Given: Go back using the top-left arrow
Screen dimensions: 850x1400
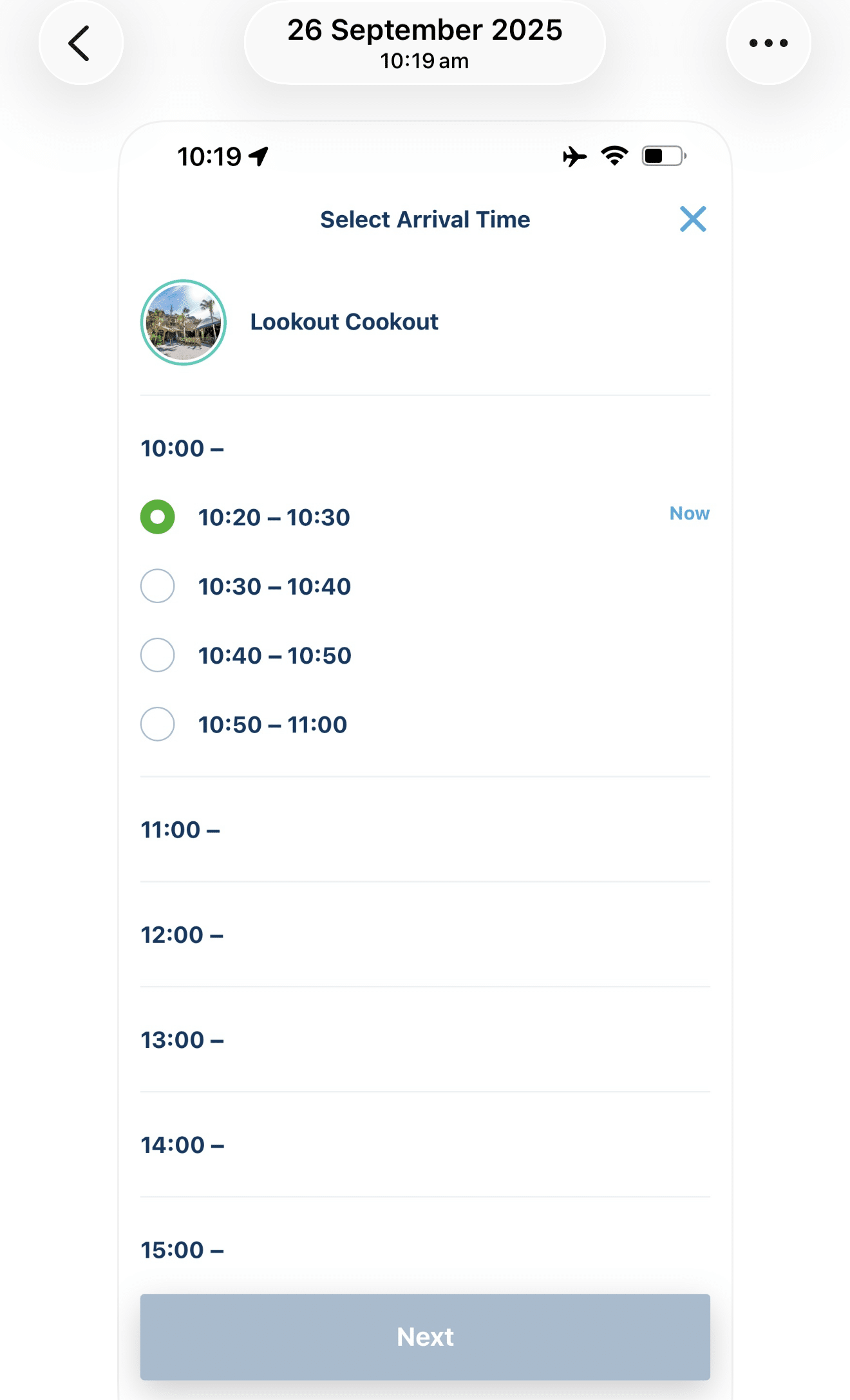Looking at the screenshot, I should [x=80, y=43].
